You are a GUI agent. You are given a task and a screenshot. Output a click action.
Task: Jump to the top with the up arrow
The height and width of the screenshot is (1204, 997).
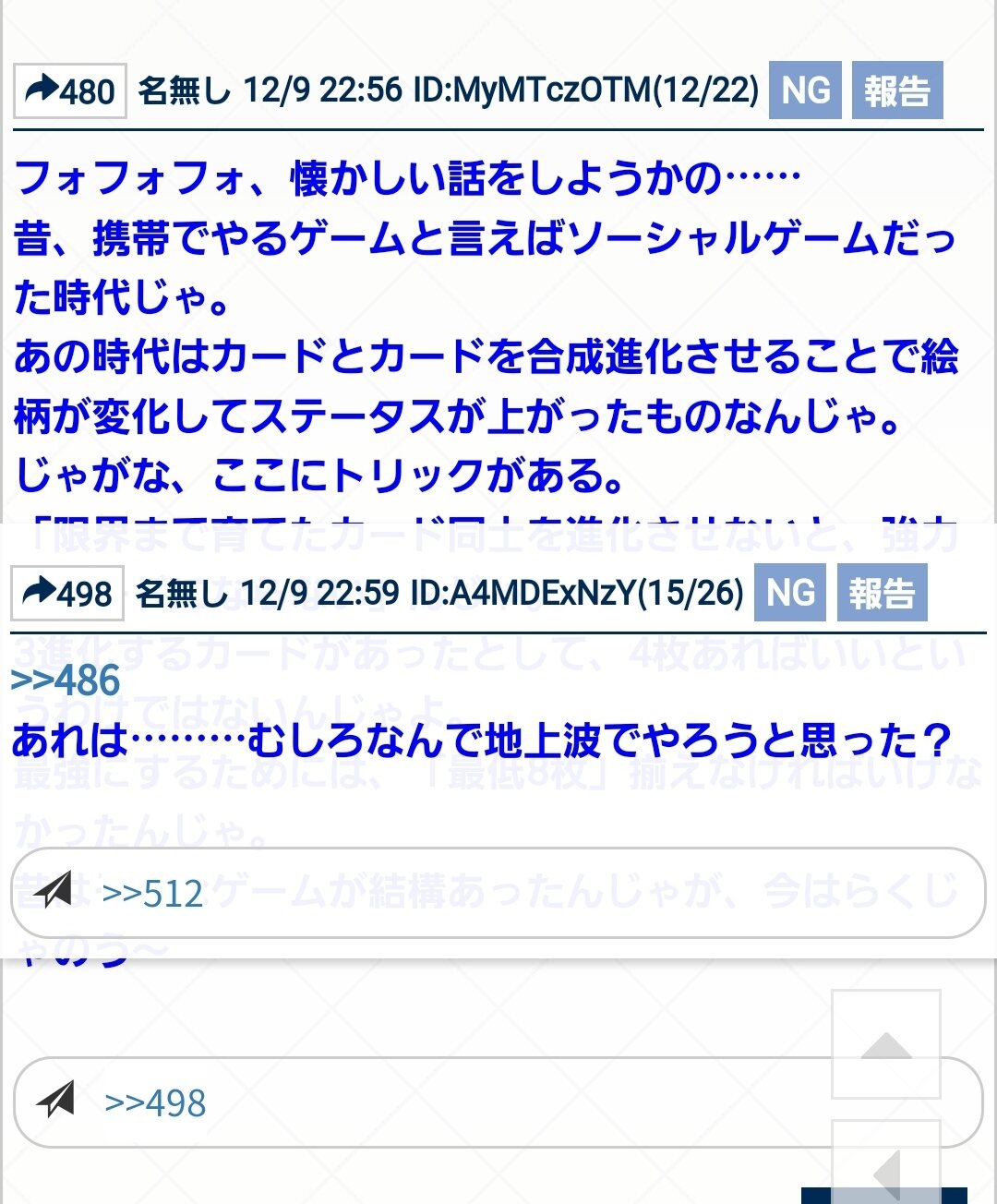click(x=885, y=1044)
